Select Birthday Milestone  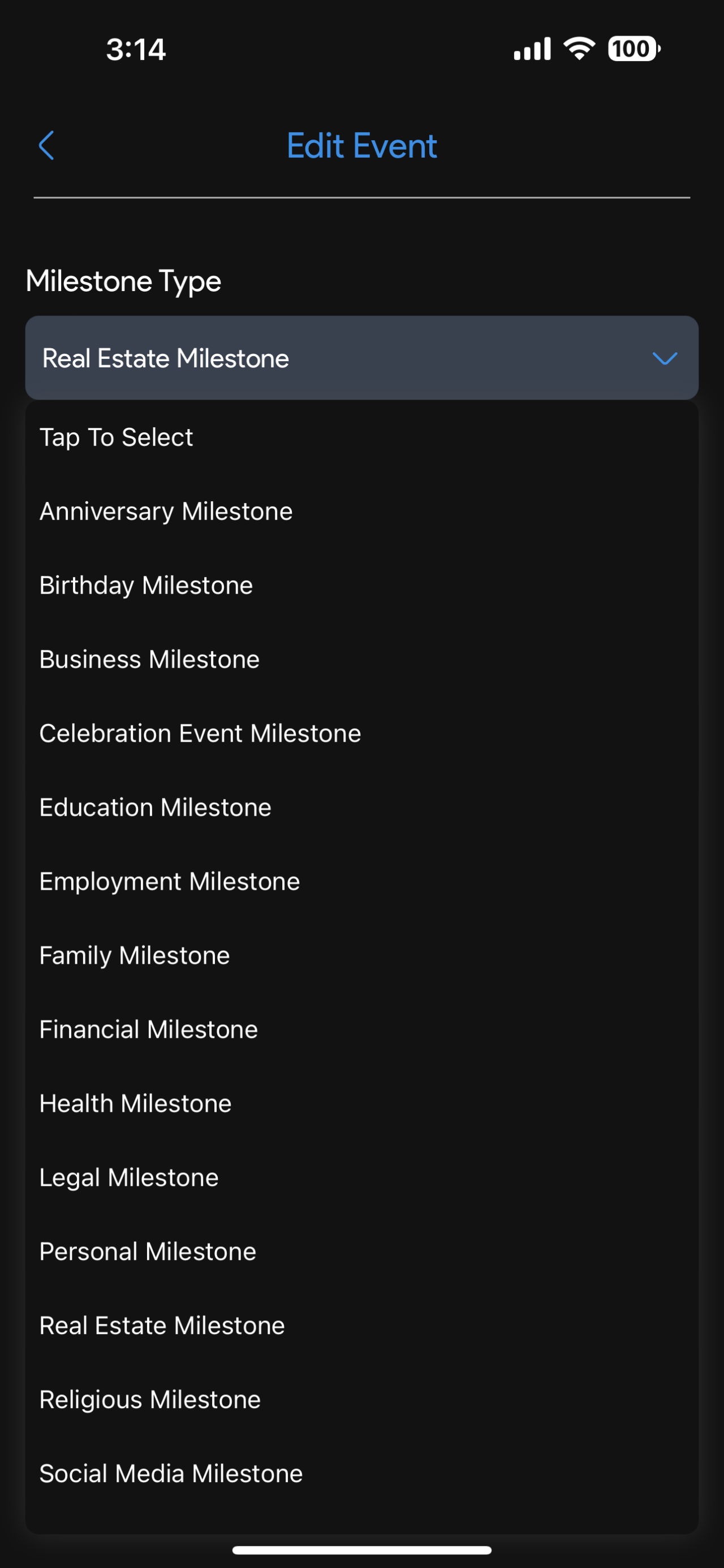point(145,585)
